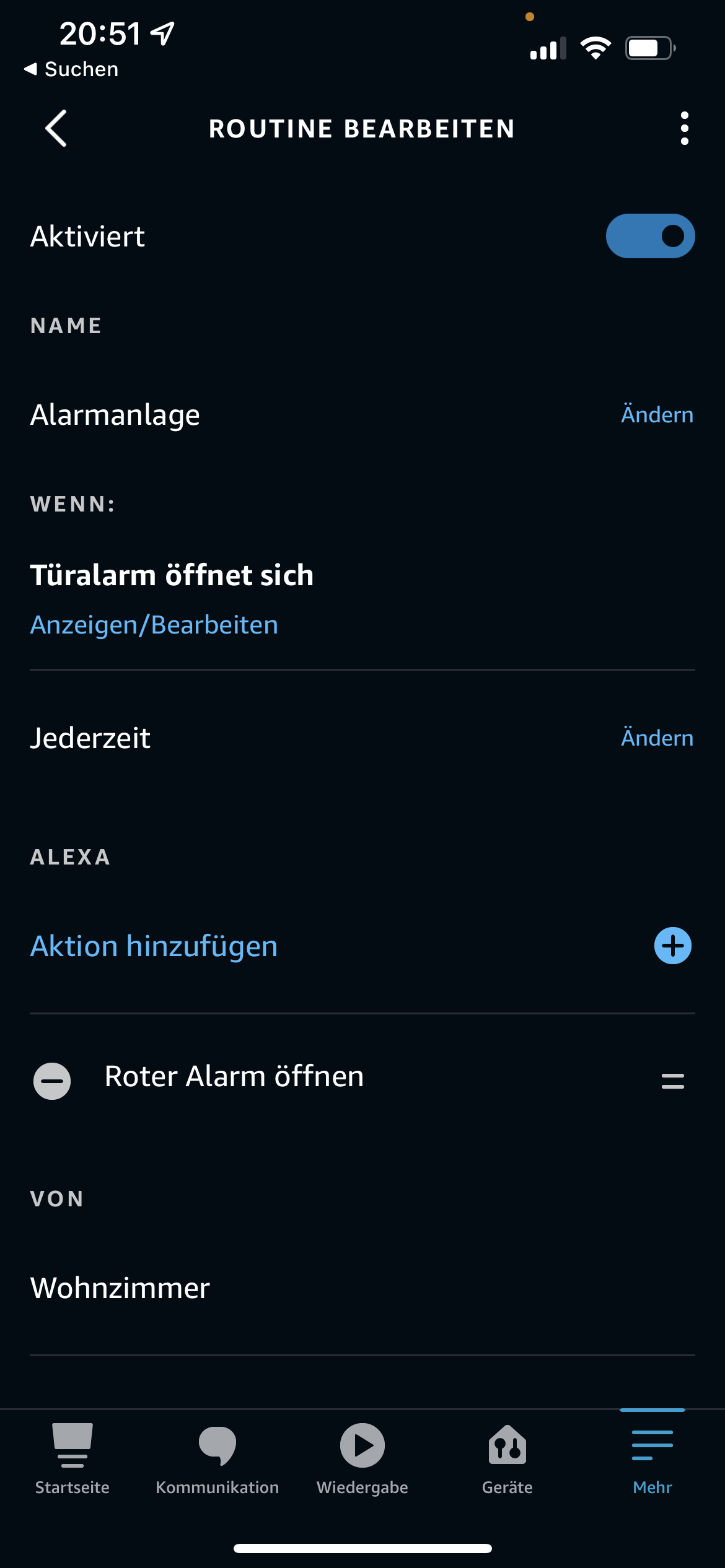Tap Ändern next to Alarmanlage name
The image size is (725, 1568).
coord(657,414)
